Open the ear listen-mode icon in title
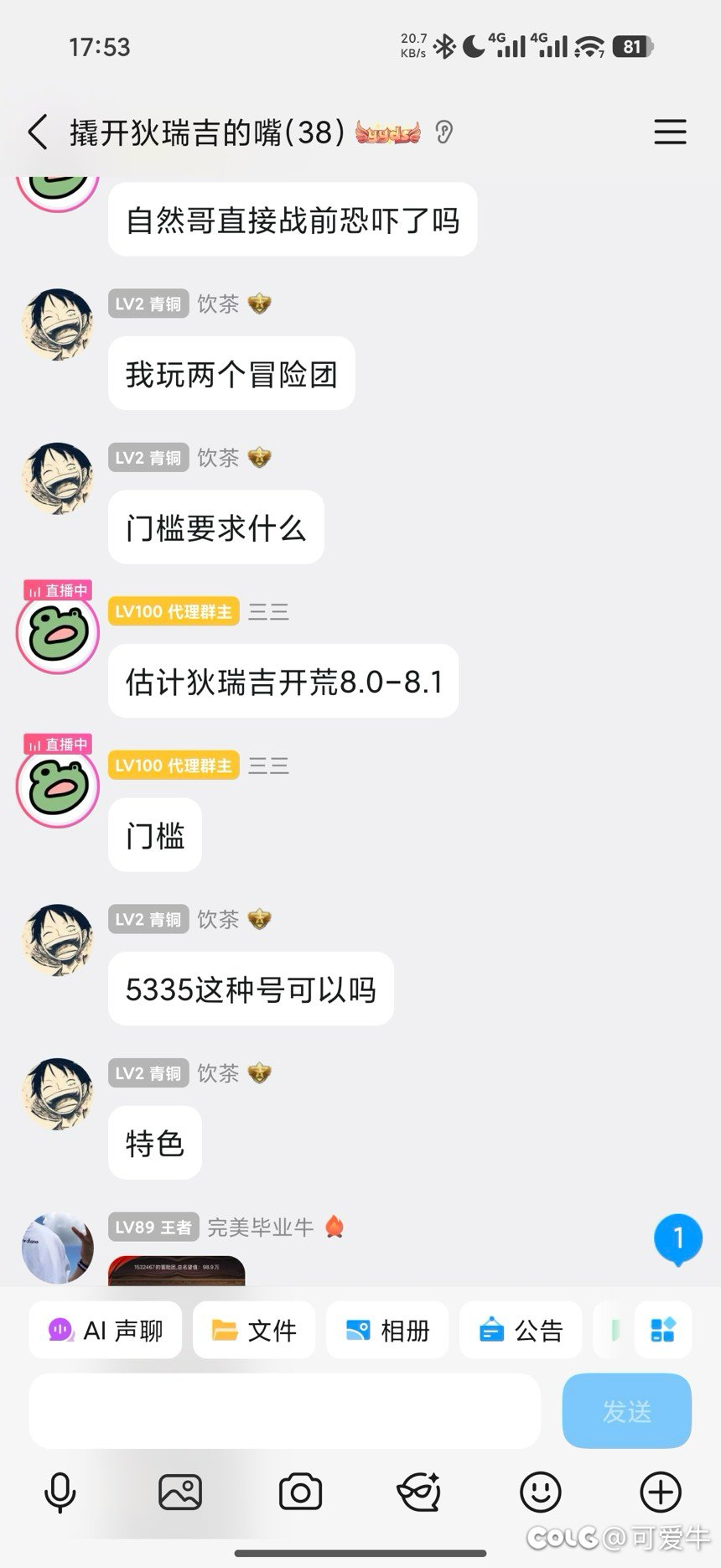 tap(444, 132)
